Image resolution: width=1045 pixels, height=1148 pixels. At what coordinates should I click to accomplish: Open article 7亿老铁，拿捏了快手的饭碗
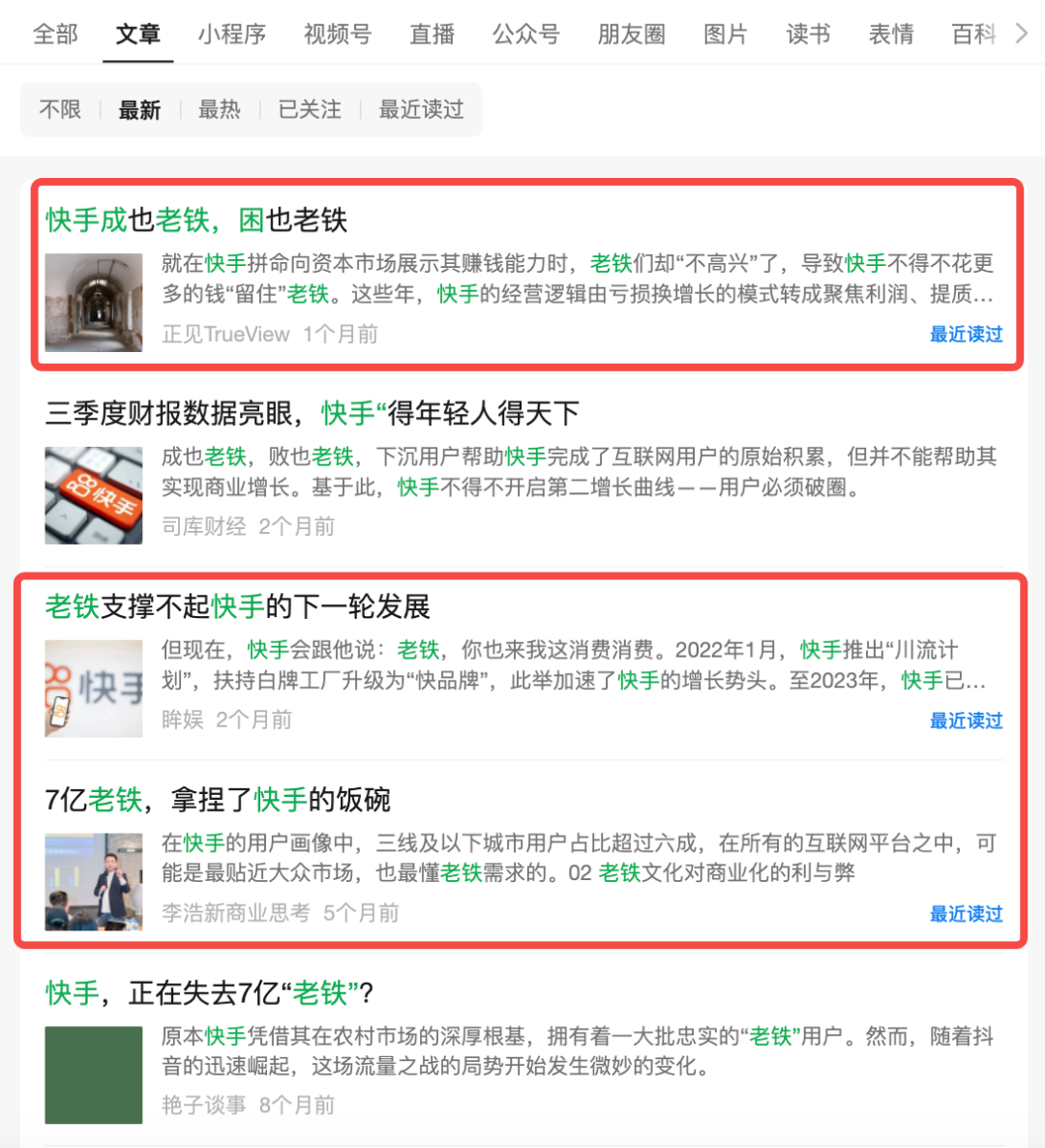click(218, 801)
